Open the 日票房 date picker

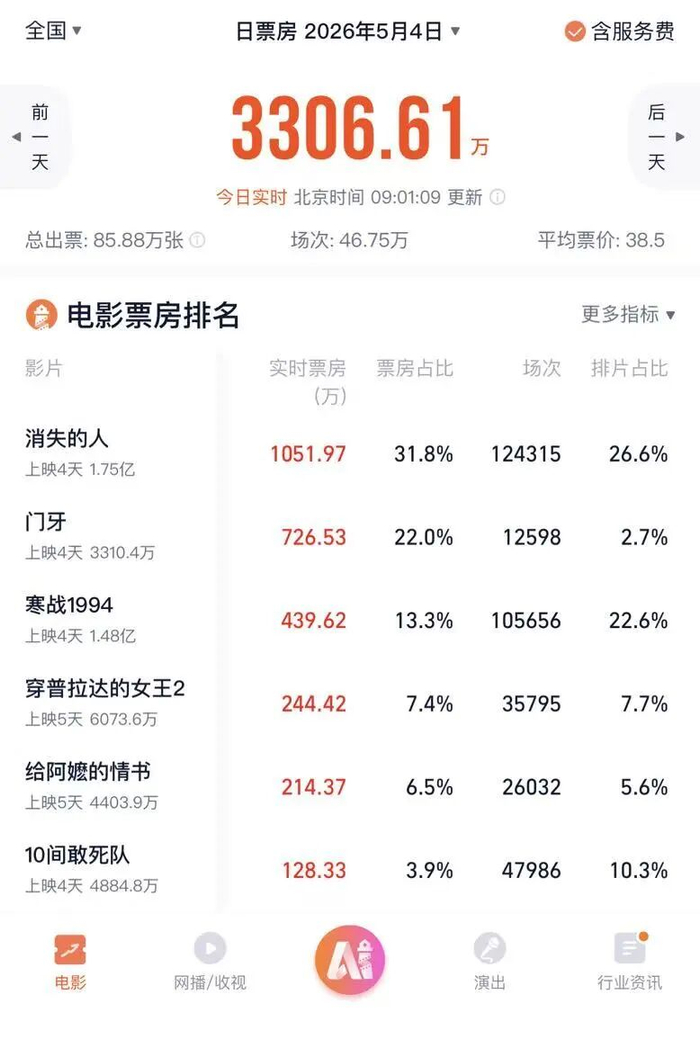coord(348,31)
